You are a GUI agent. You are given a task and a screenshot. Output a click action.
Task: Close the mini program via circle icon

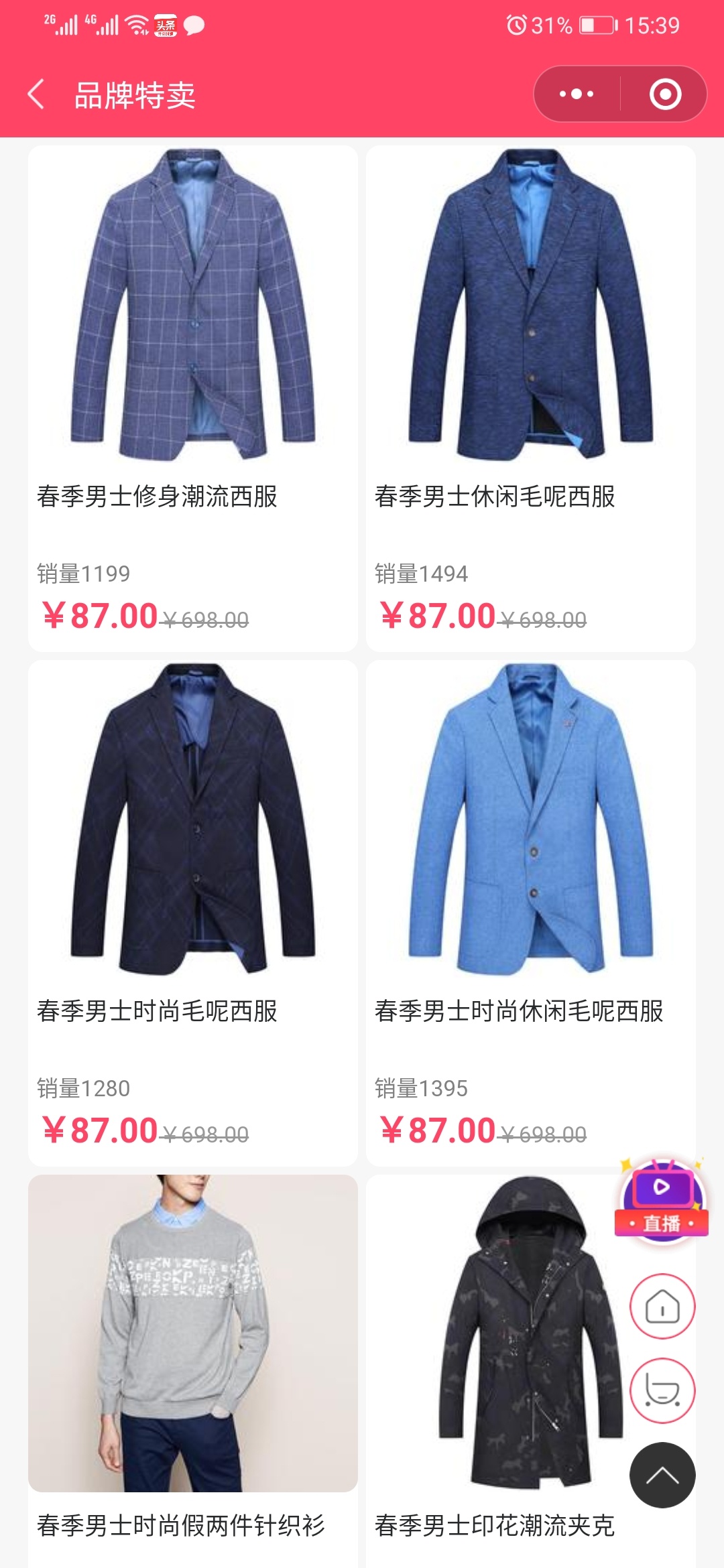[665, 94]
